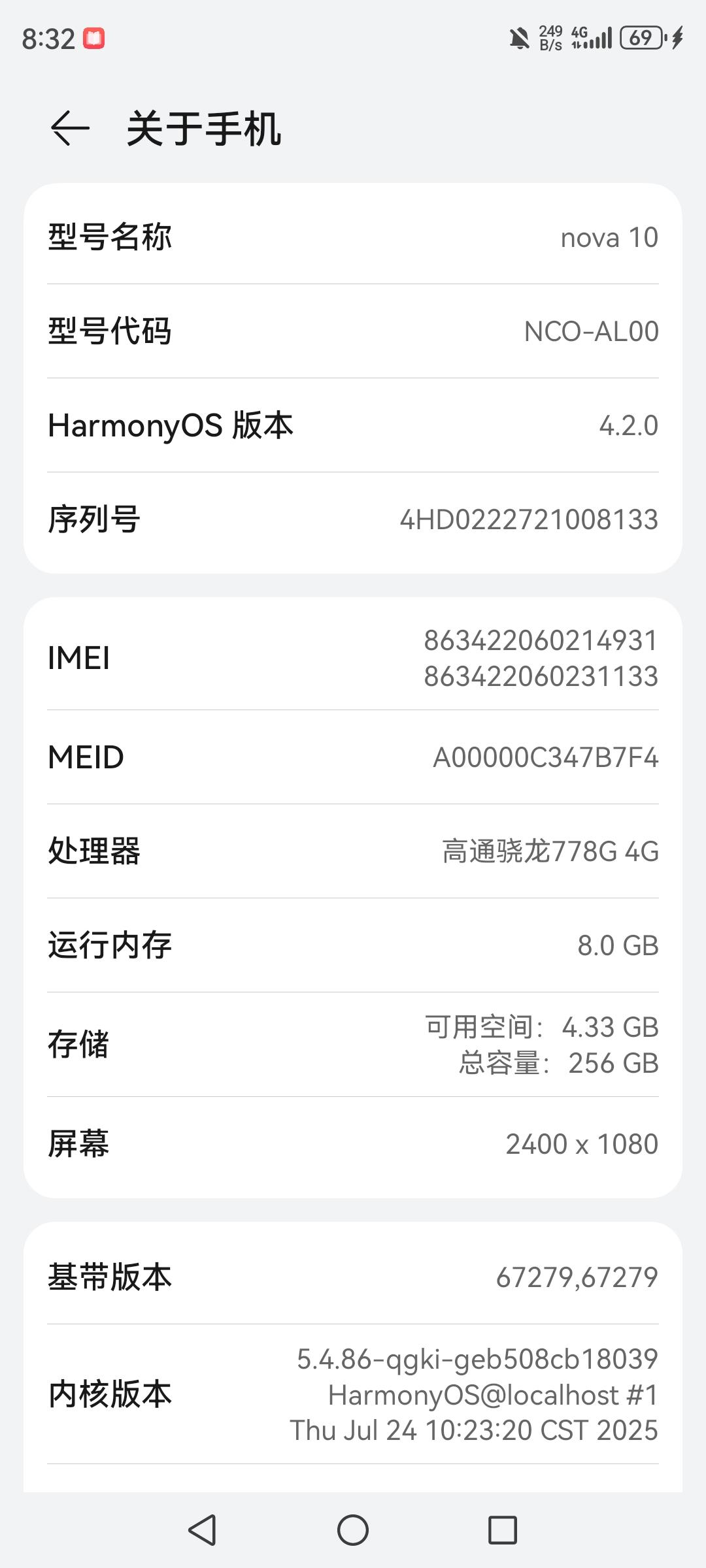
Task: Click the MEID value A00000C347B7F4
Action: pos(549,757)
